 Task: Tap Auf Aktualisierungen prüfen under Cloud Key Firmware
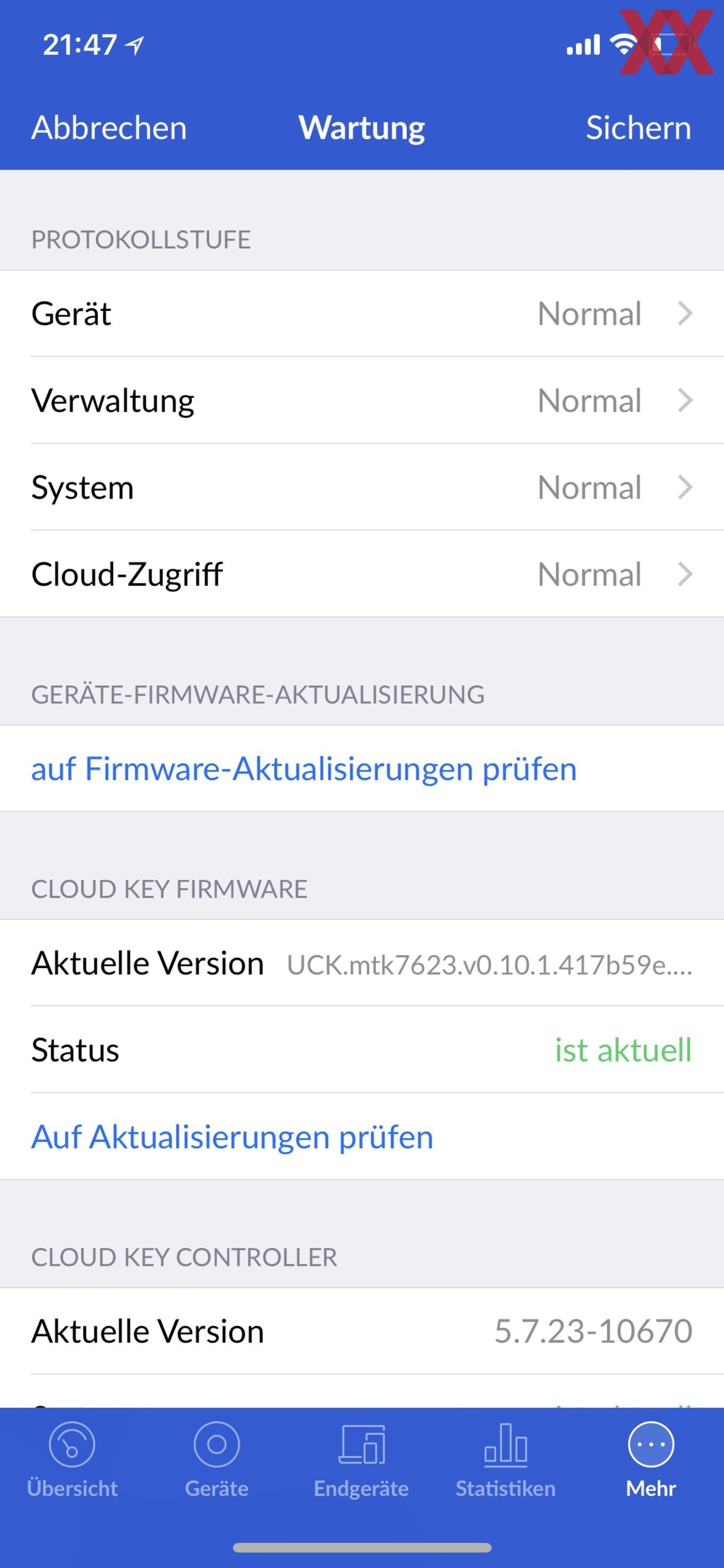233,1137
